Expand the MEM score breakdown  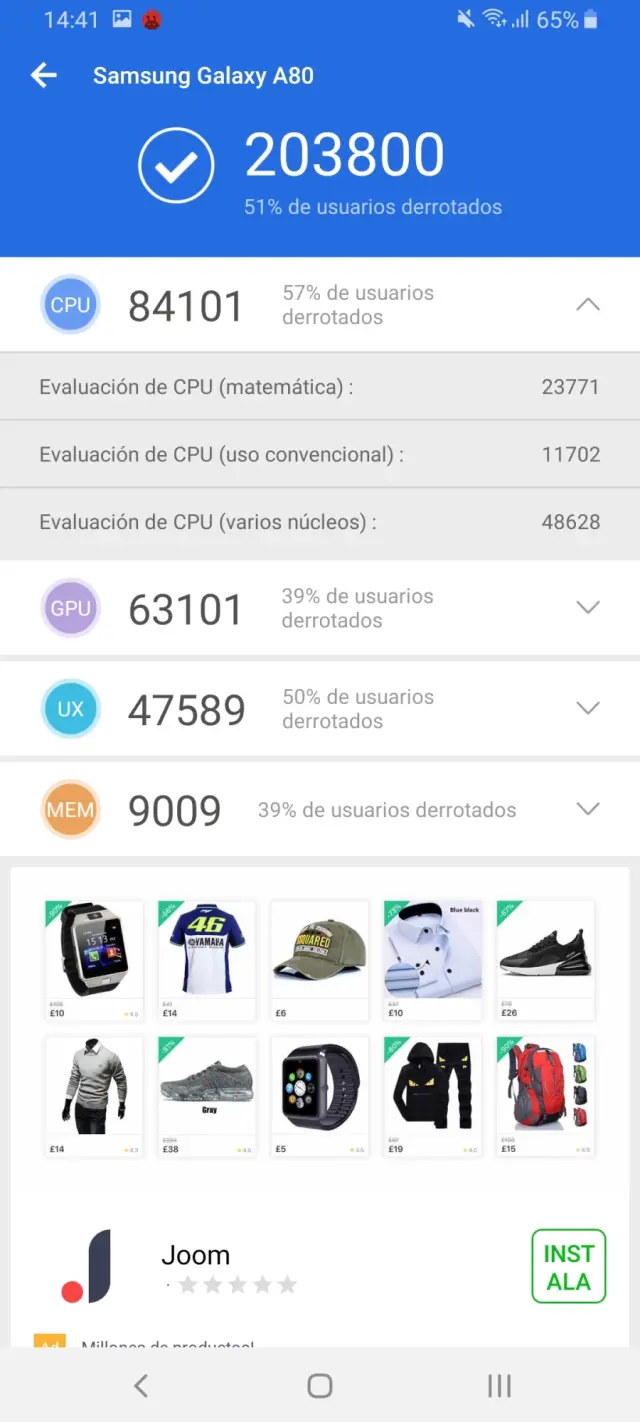click(588, 809)
